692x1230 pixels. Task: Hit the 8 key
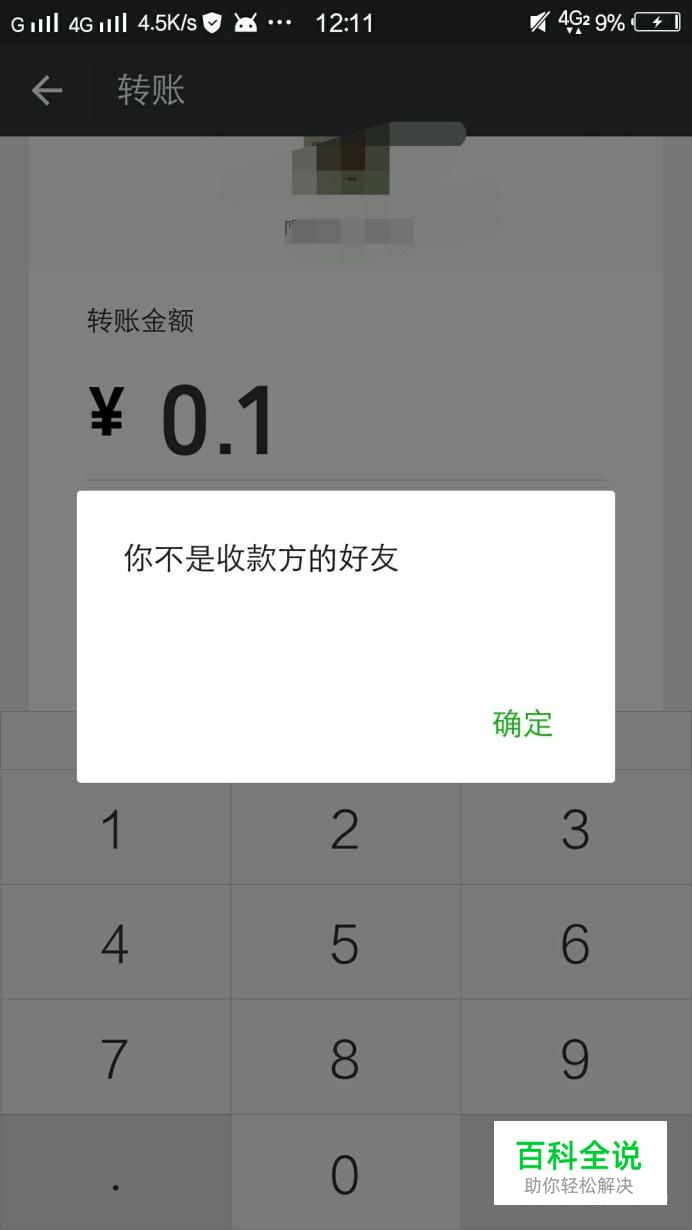click(345, 1059)
